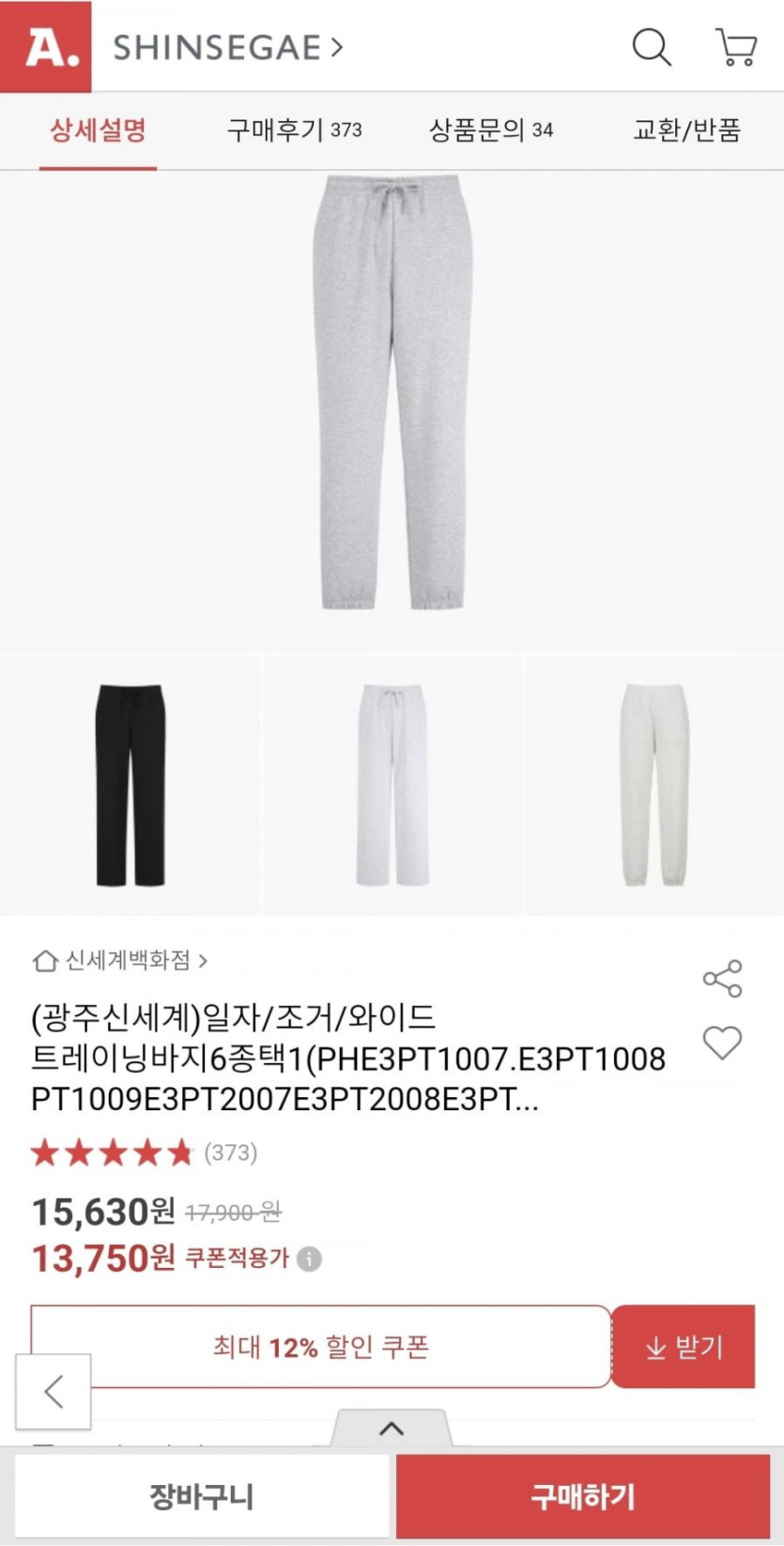Buy now with 구매하기
Image resolution: width=784 pixels, height=1546 pixels.
click(583, 1496)
